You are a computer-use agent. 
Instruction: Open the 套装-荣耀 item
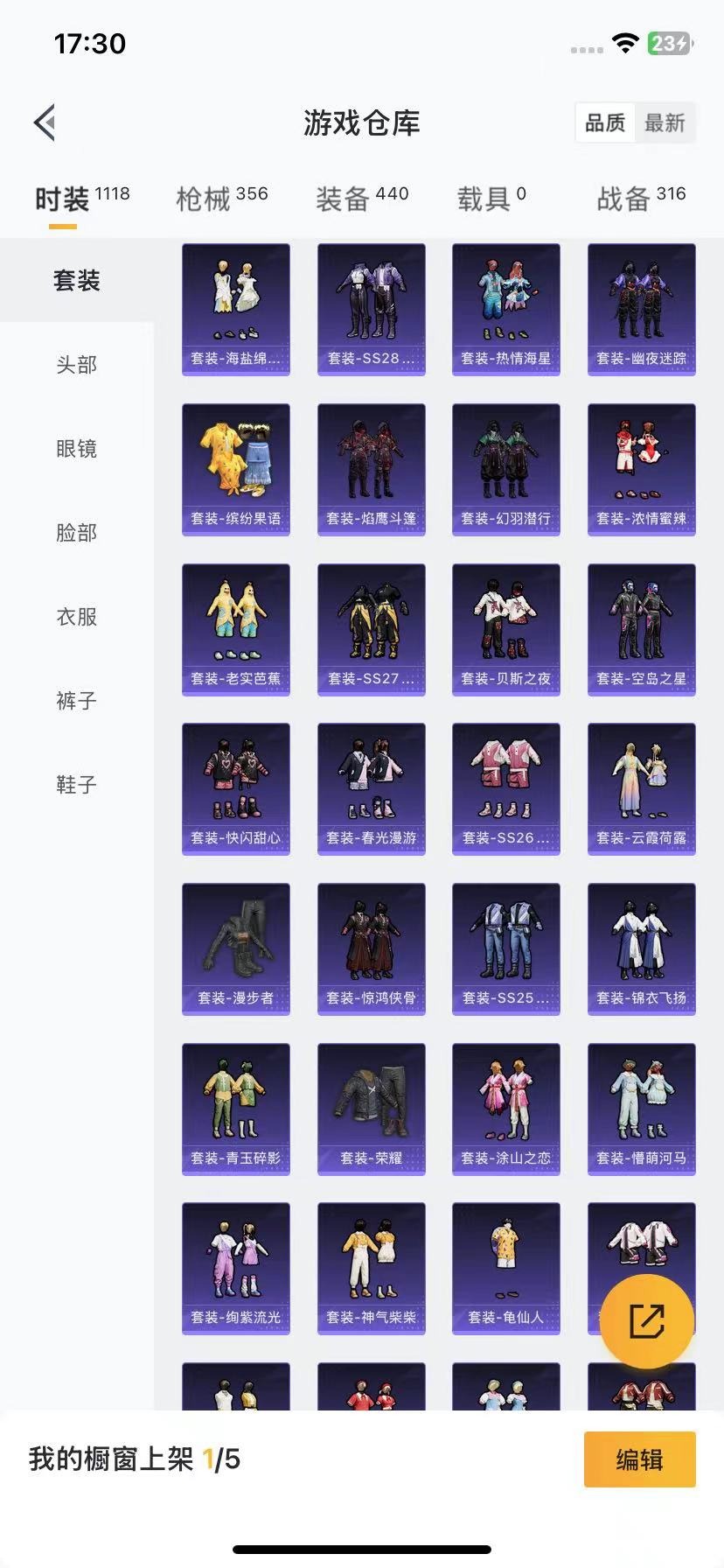pyautogui.click(x=372, y=1109)
